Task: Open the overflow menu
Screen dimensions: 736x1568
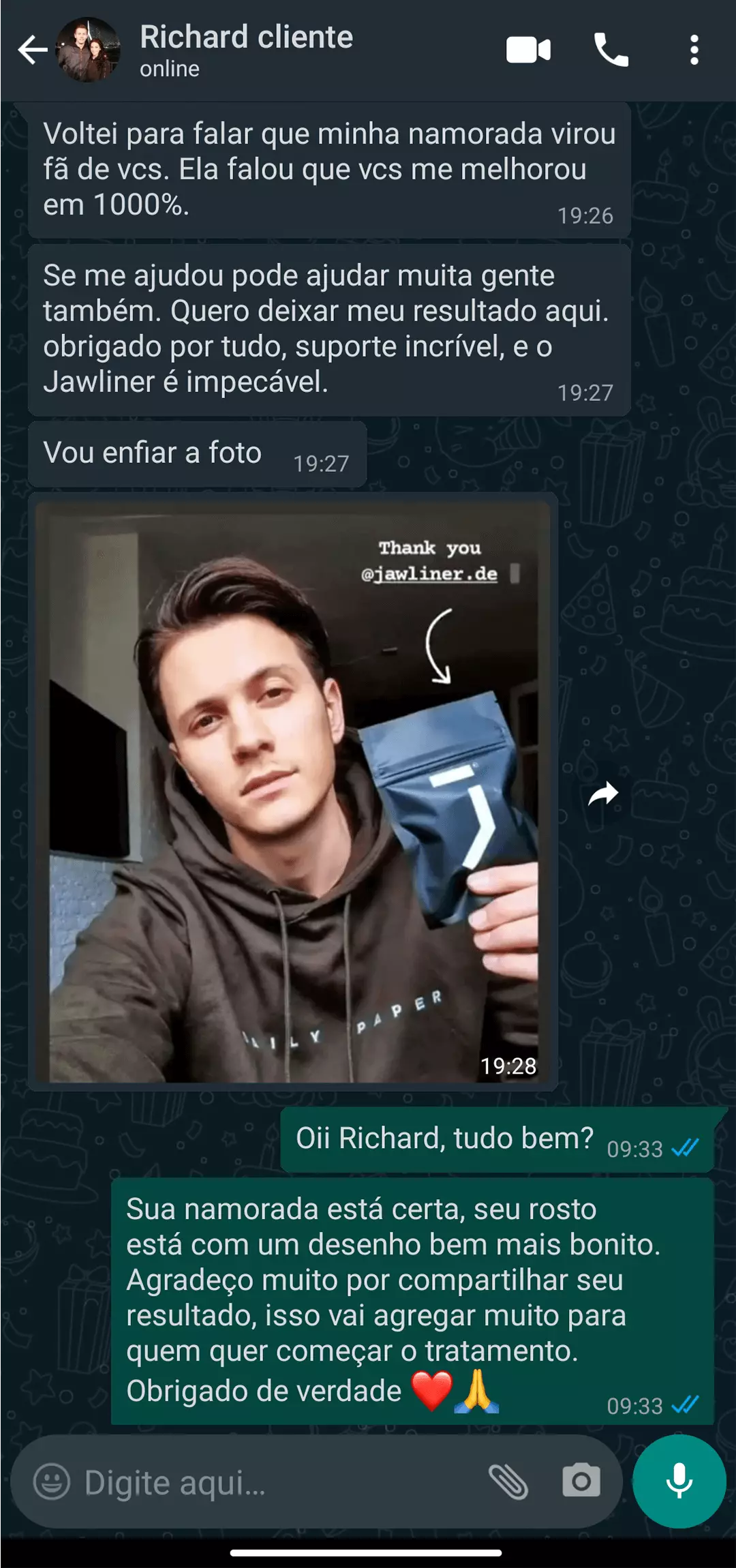Action: coord(694,50)
